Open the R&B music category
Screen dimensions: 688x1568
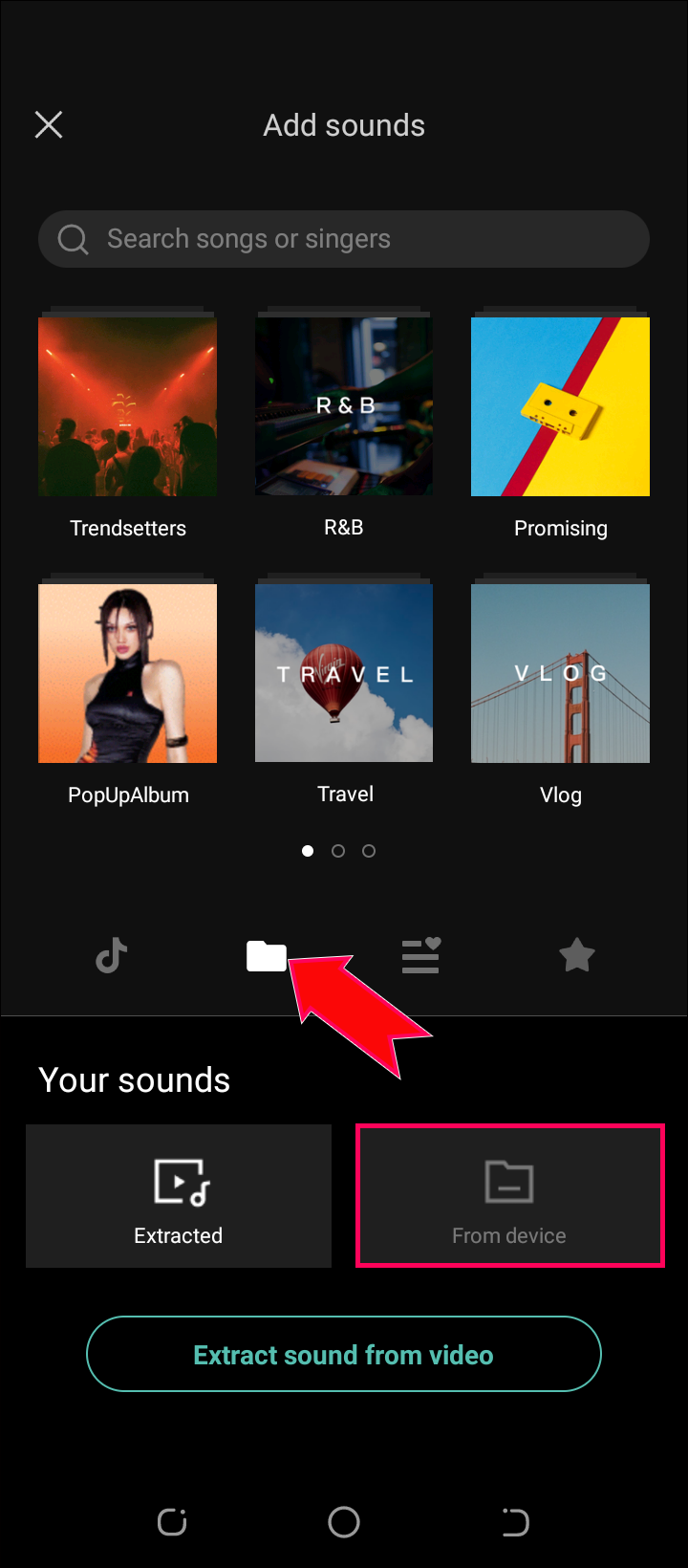point(344,407)
